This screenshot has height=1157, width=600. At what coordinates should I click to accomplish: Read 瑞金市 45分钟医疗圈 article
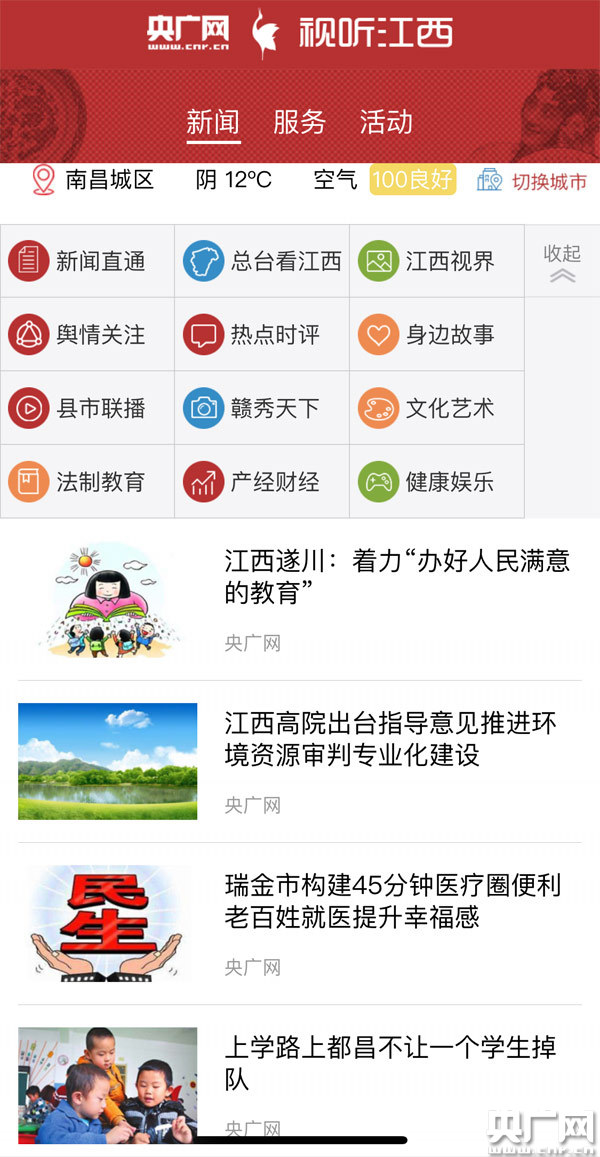click(x=392, y=901)
